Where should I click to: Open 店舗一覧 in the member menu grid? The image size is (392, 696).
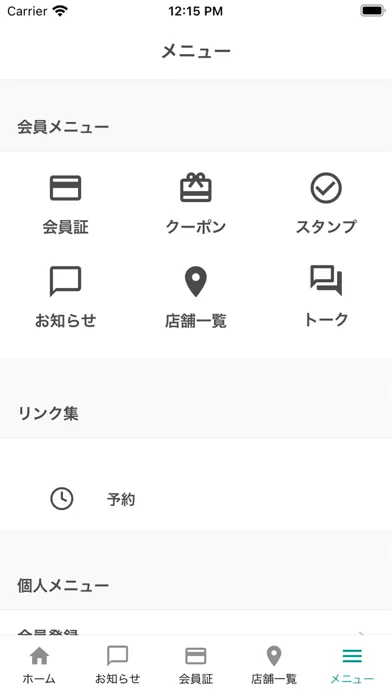pos(196,297)
